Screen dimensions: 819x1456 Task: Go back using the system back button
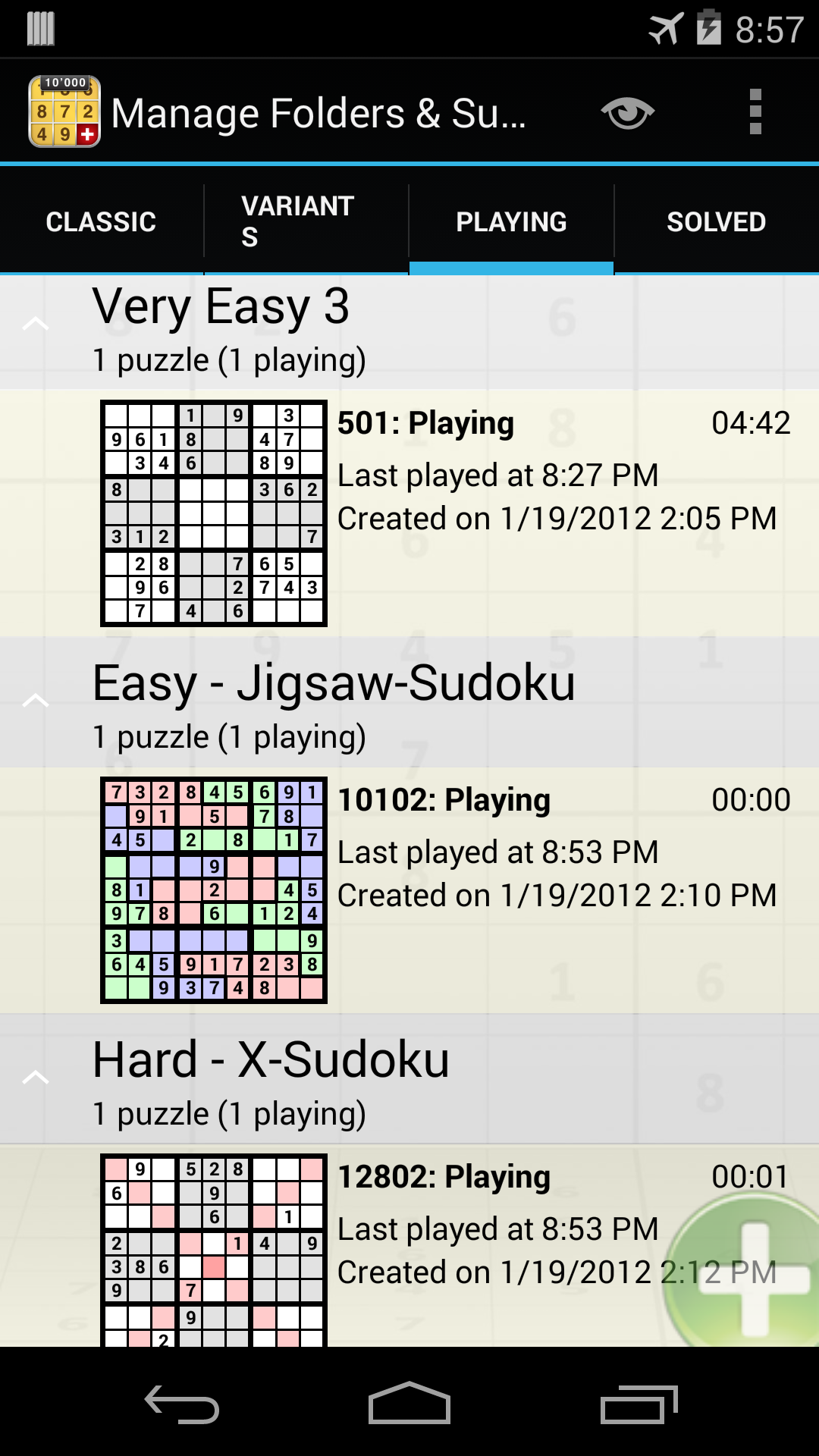[182, 1405]
